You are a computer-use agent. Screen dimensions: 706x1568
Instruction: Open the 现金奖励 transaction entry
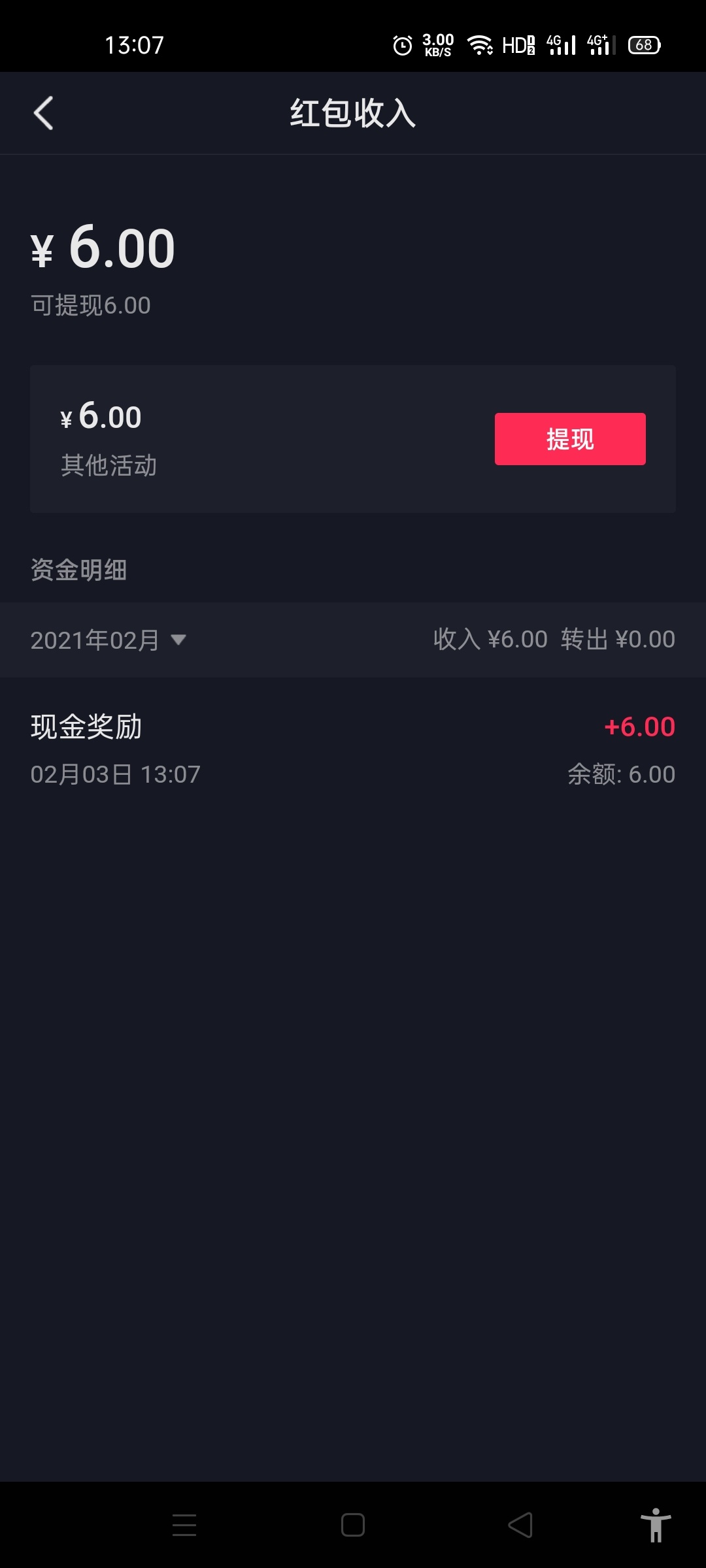click(353, 749)
